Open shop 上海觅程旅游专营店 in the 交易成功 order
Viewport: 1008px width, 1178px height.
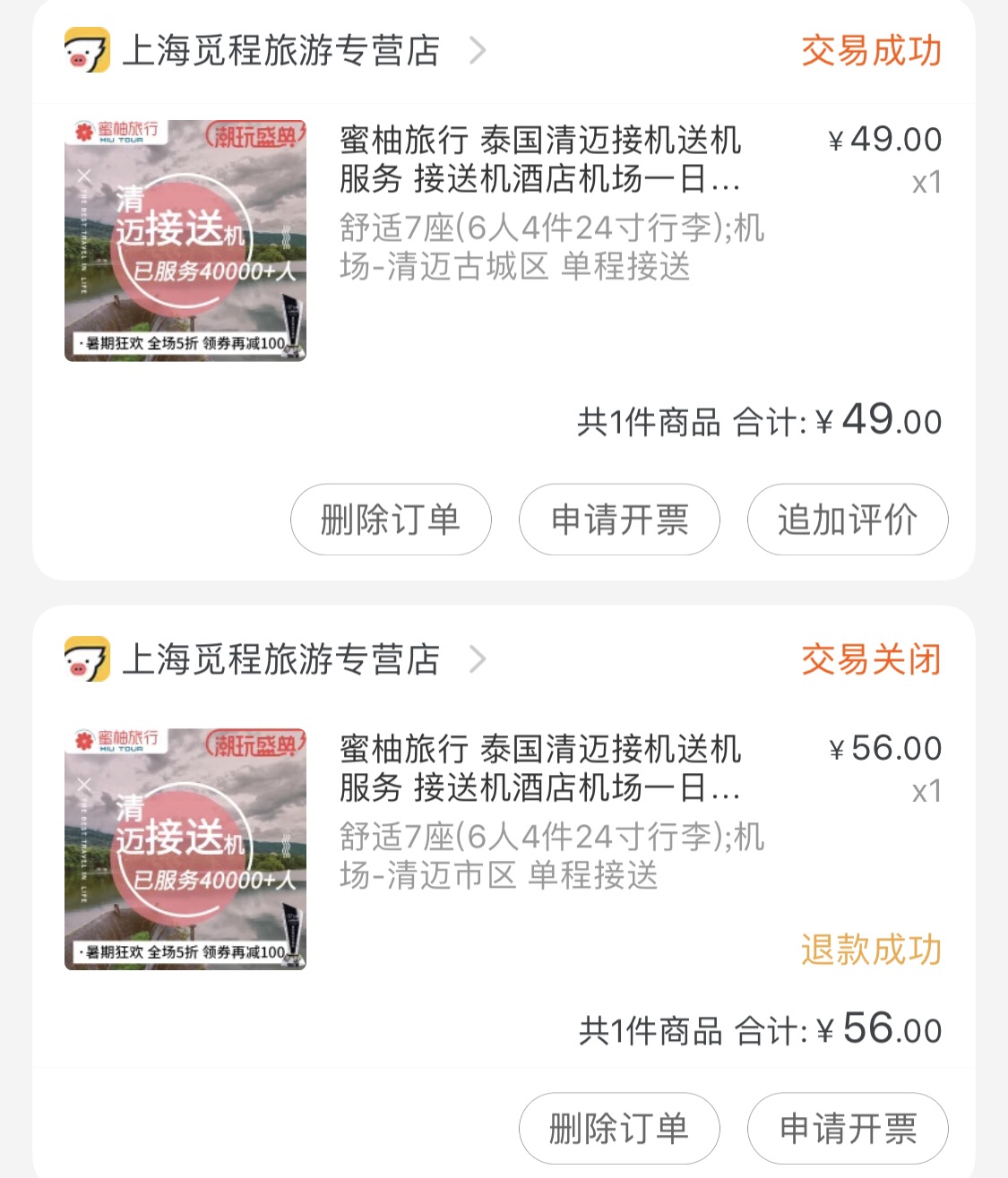280,51
